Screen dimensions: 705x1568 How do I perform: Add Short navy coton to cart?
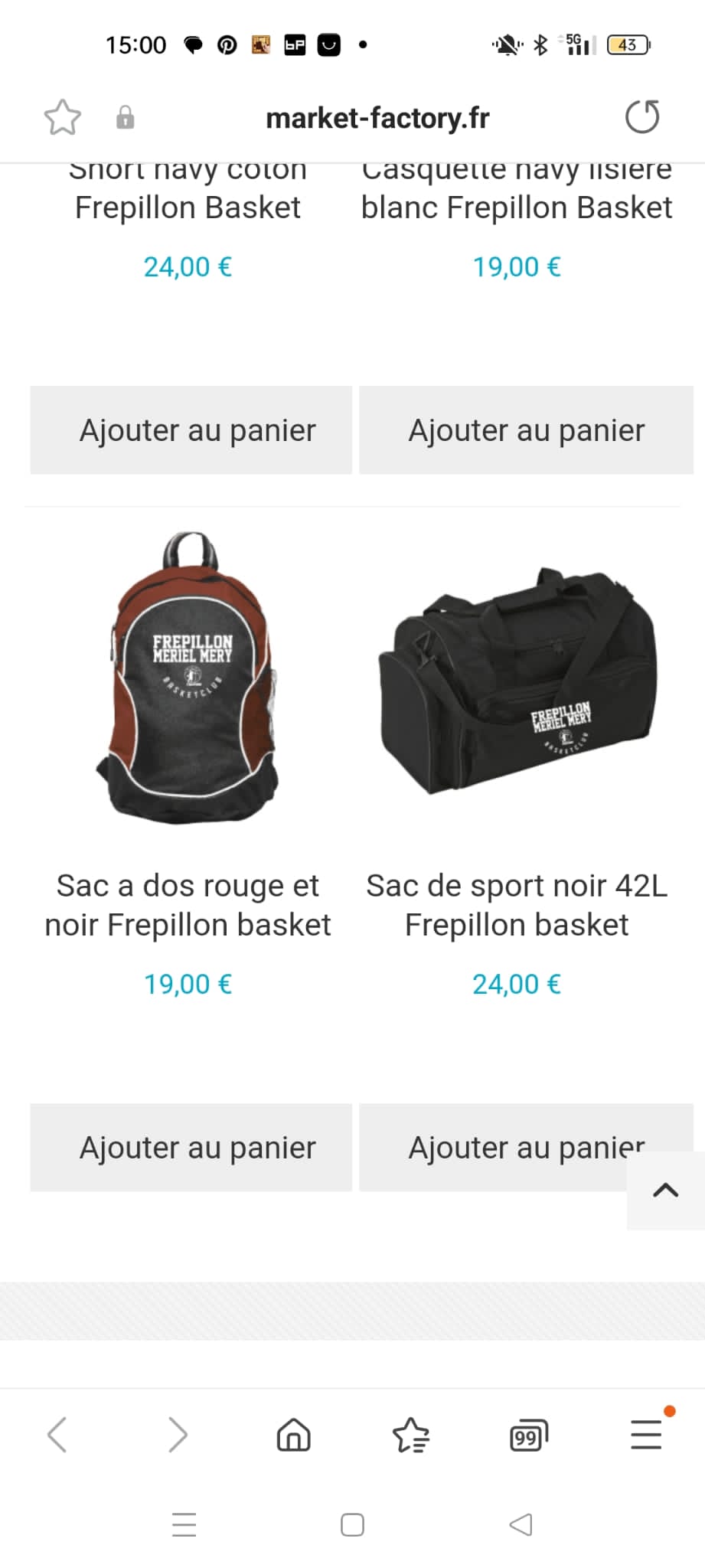(x=191, y=430)
